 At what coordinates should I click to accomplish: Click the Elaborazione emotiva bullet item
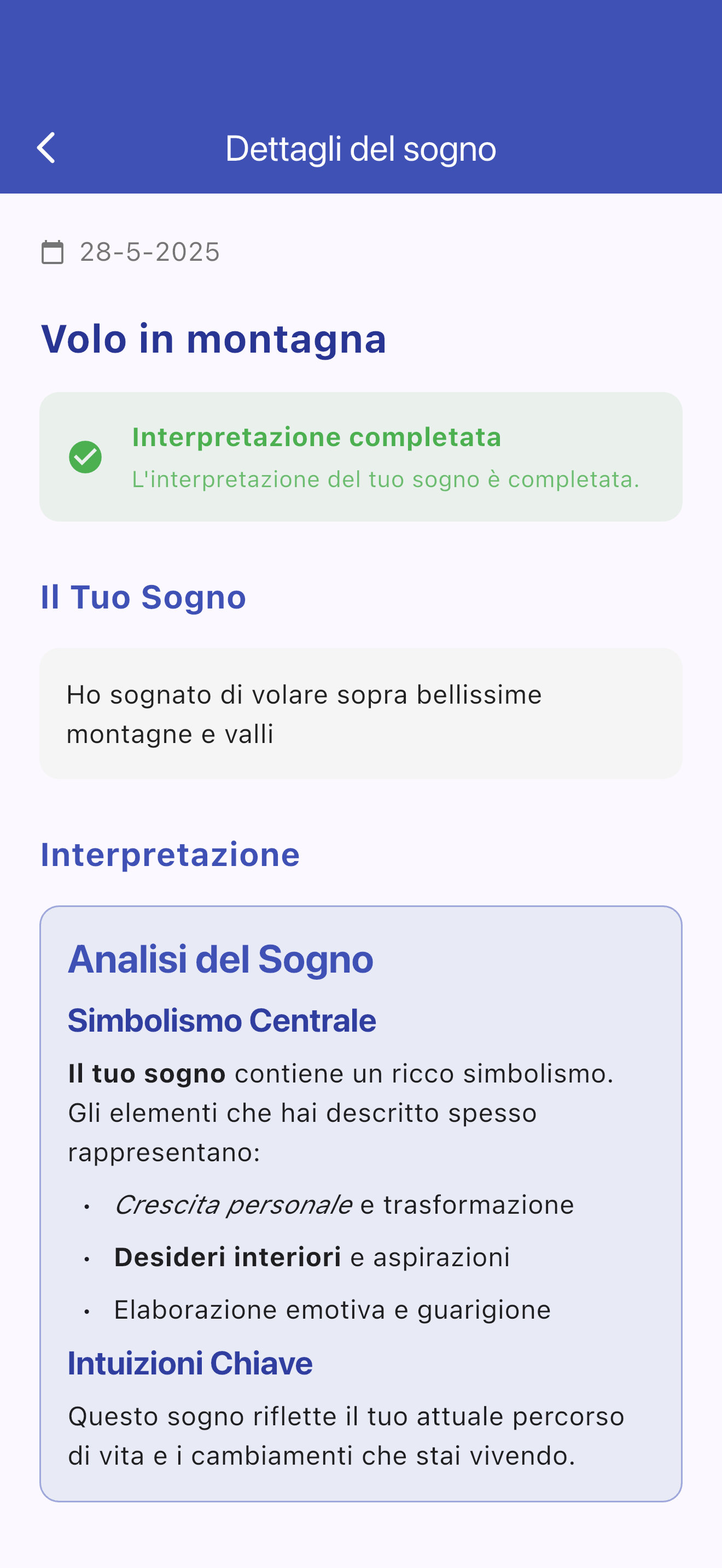[x=332, y=1309]
